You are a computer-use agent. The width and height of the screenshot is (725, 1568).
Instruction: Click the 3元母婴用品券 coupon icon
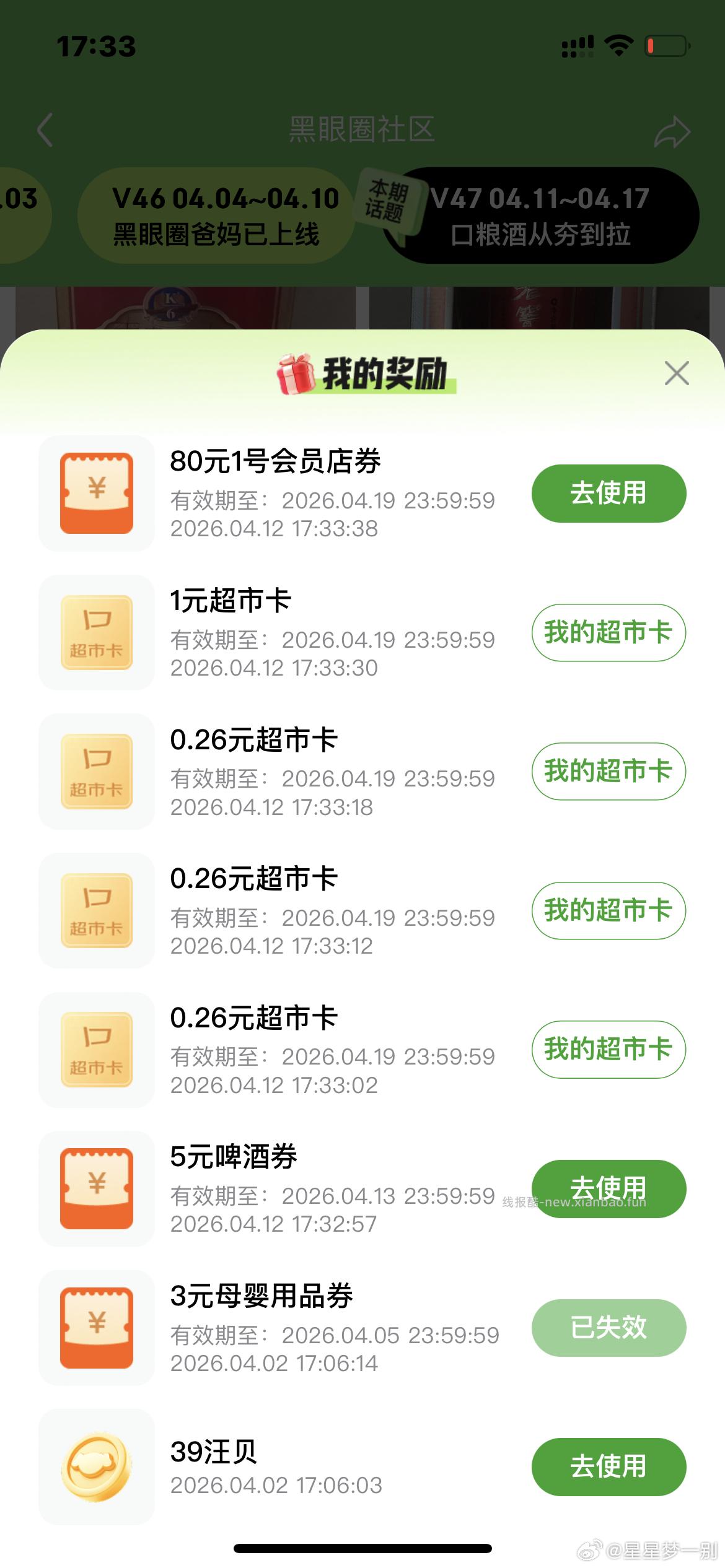pos(96,1328)
